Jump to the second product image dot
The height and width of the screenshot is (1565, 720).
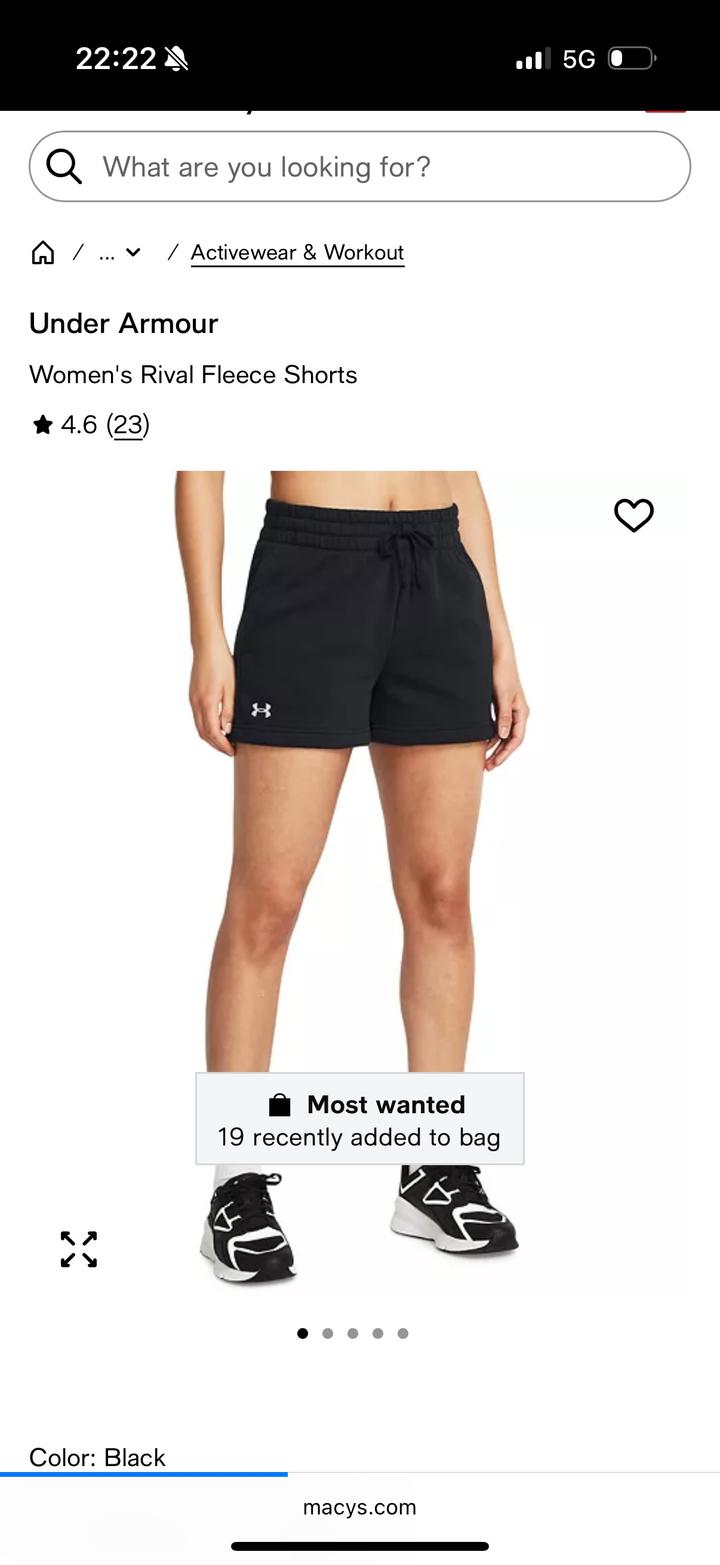328,1333
